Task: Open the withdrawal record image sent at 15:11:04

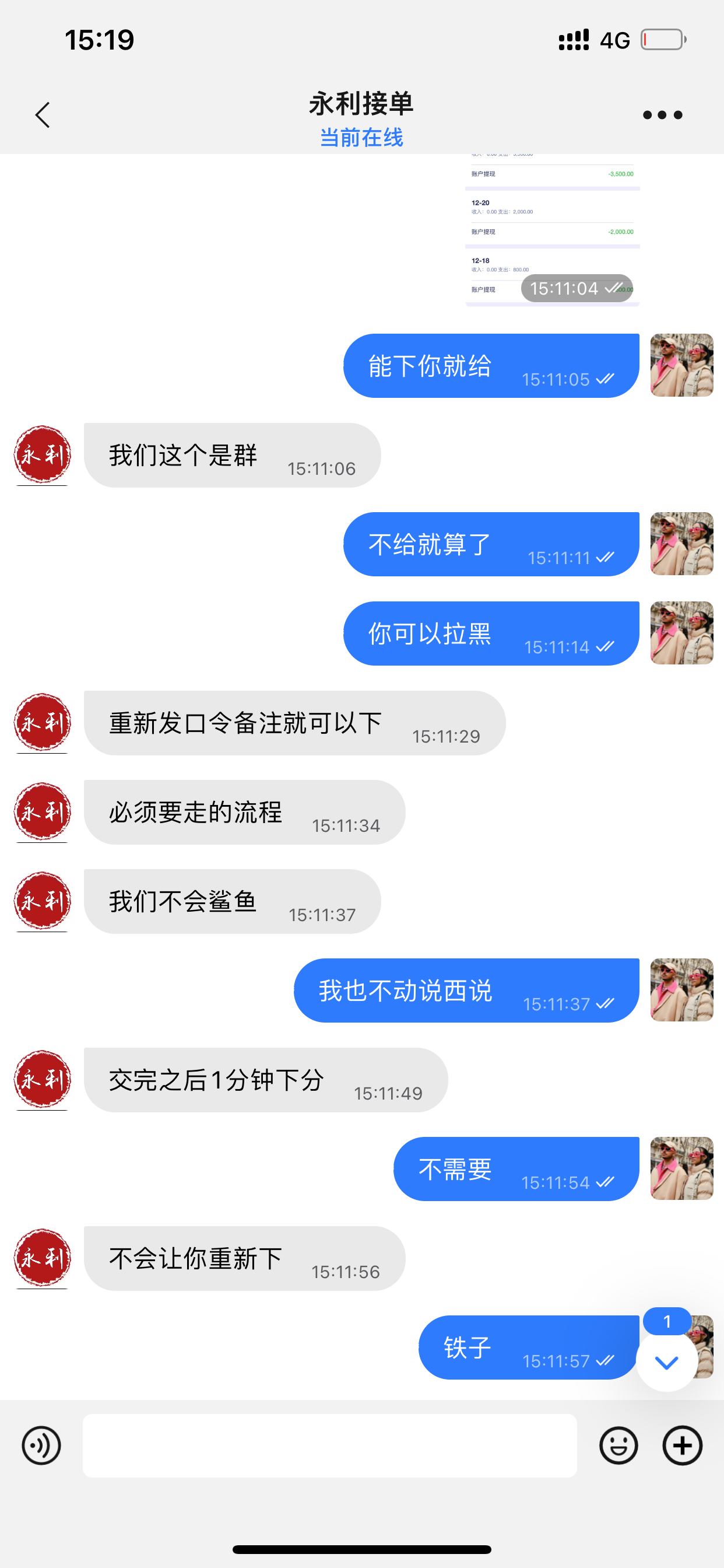Action: (552, 232)
